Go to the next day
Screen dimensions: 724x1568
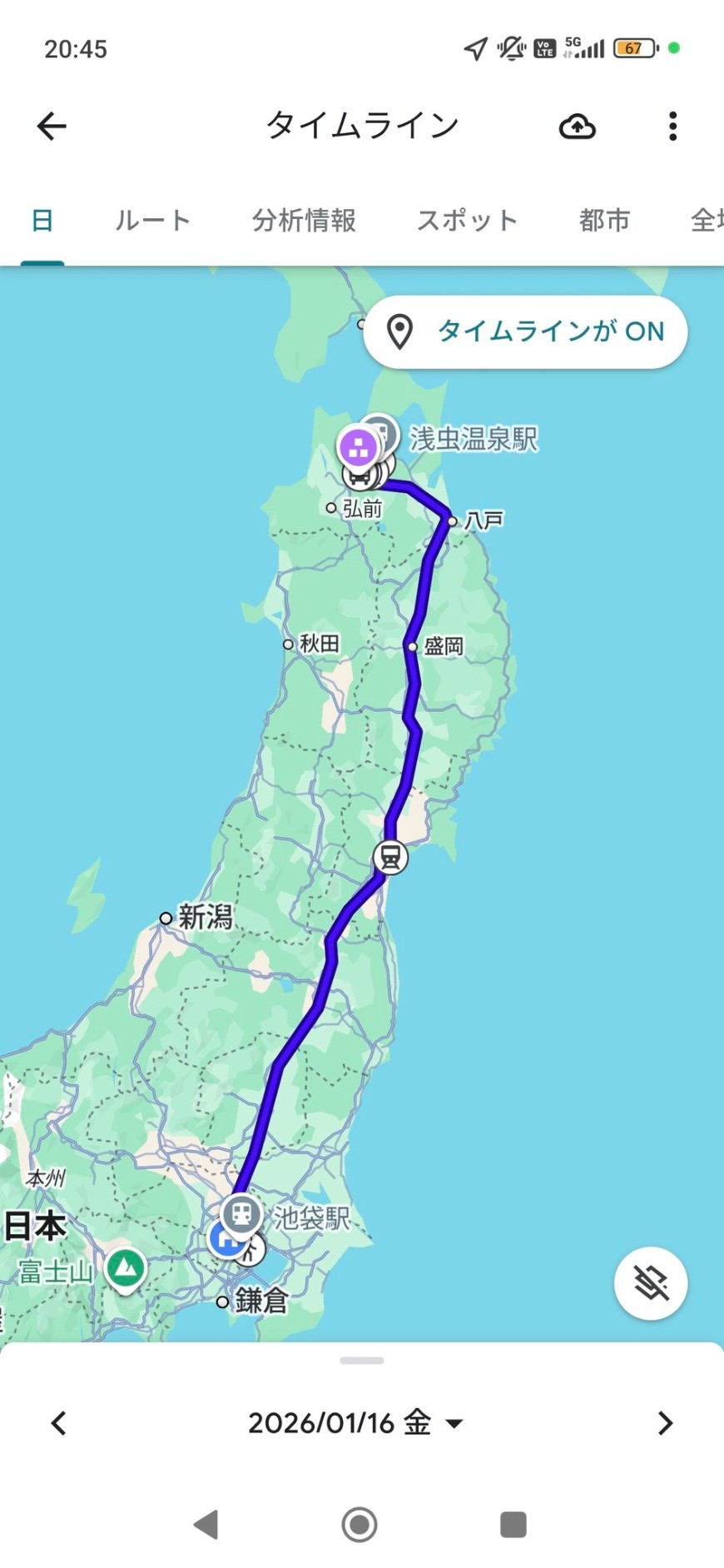tap(664, 1423)
